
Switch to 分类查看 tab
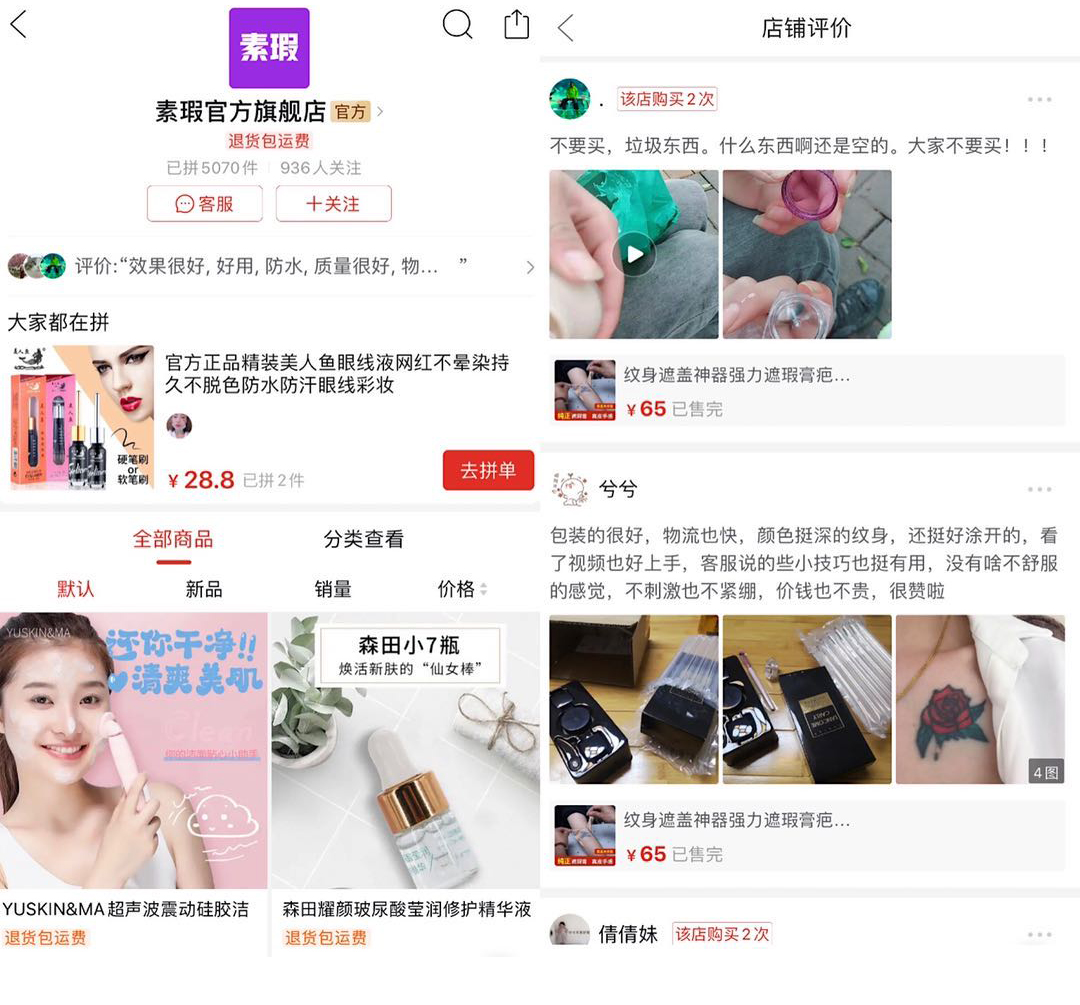[363, 539]
